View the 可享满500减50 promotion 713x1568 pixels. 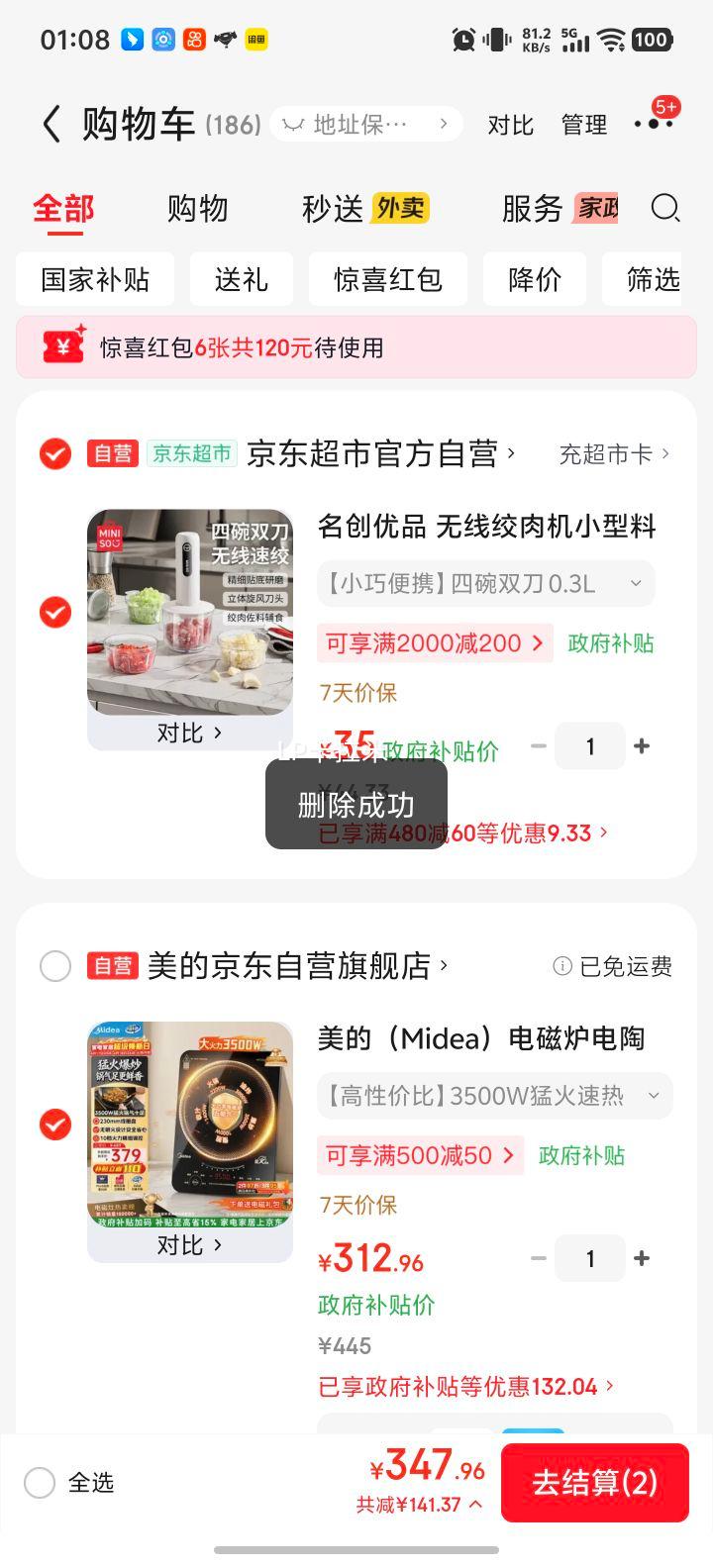pos(420,1155)
